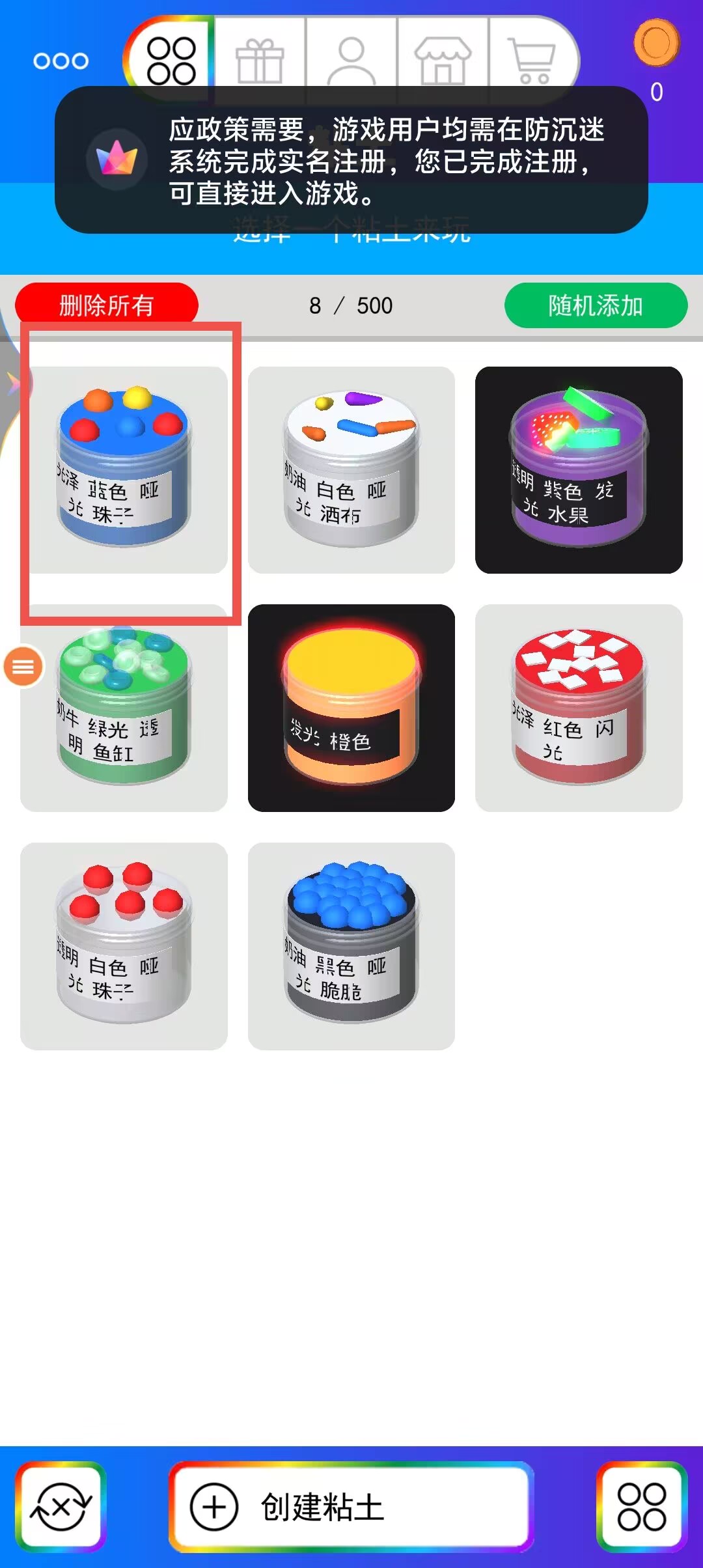Open the shopping cart tab

pyautogui.click(x=532, y=61)
